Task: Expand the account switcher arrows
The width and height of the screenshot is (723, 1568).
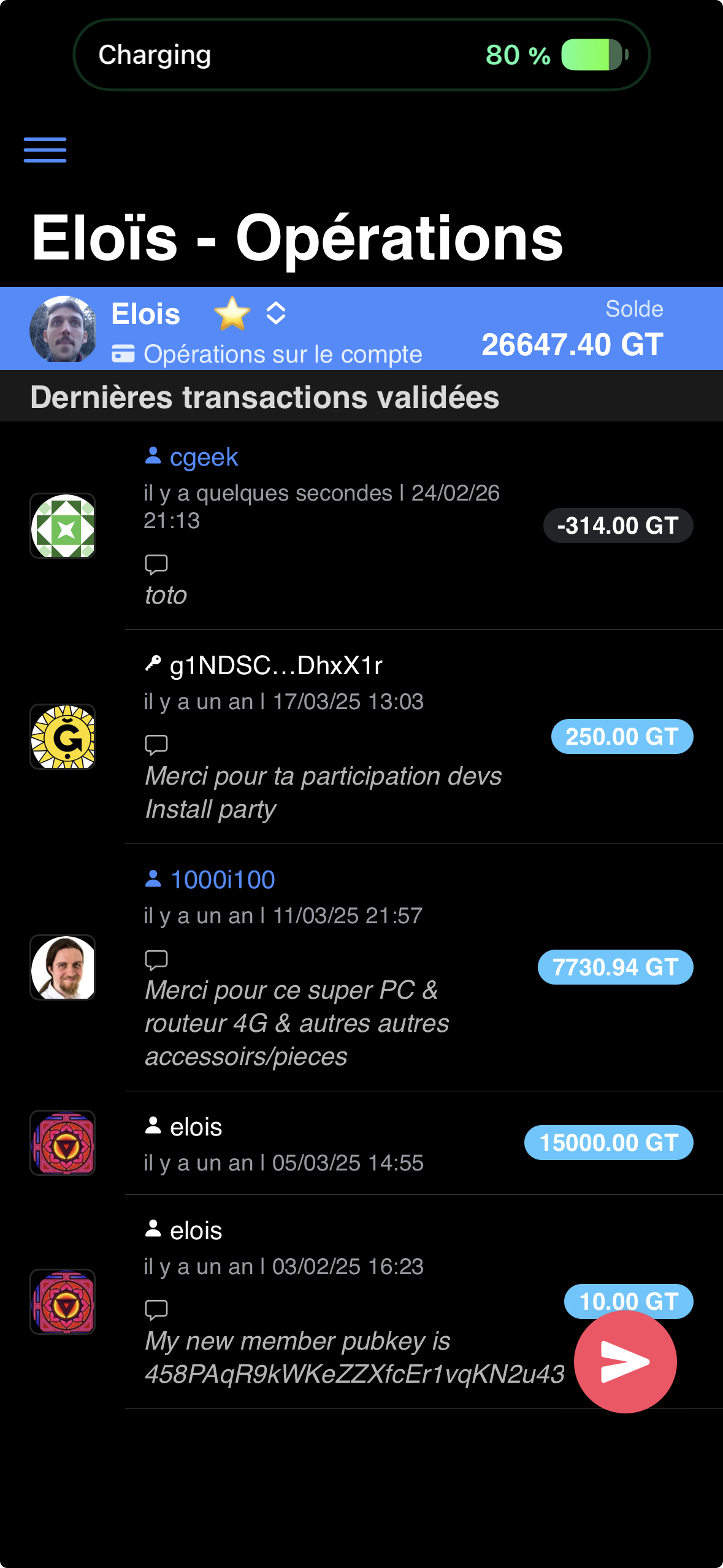Action: point(276,313)
